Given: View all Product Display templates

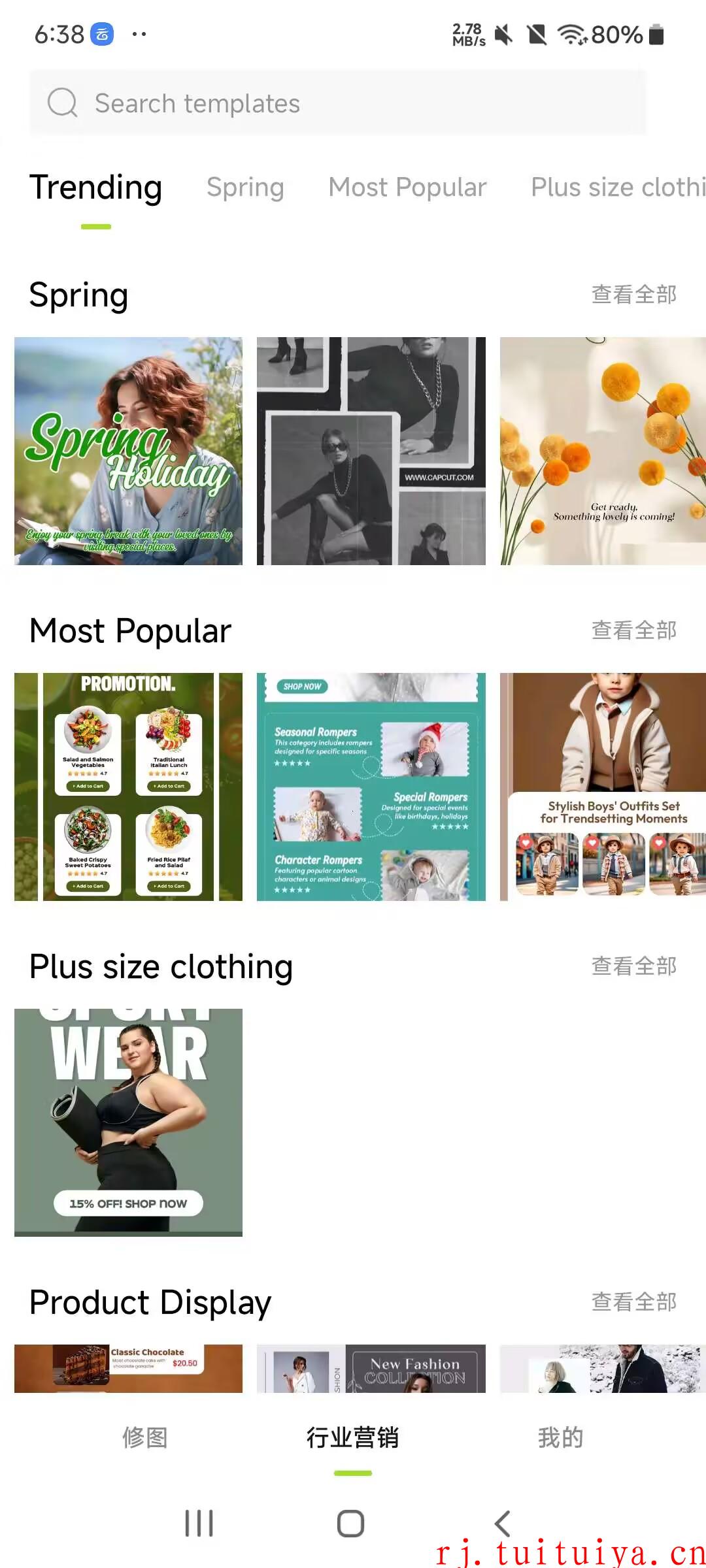Looking at the screenshot, I should [633, 1301].
